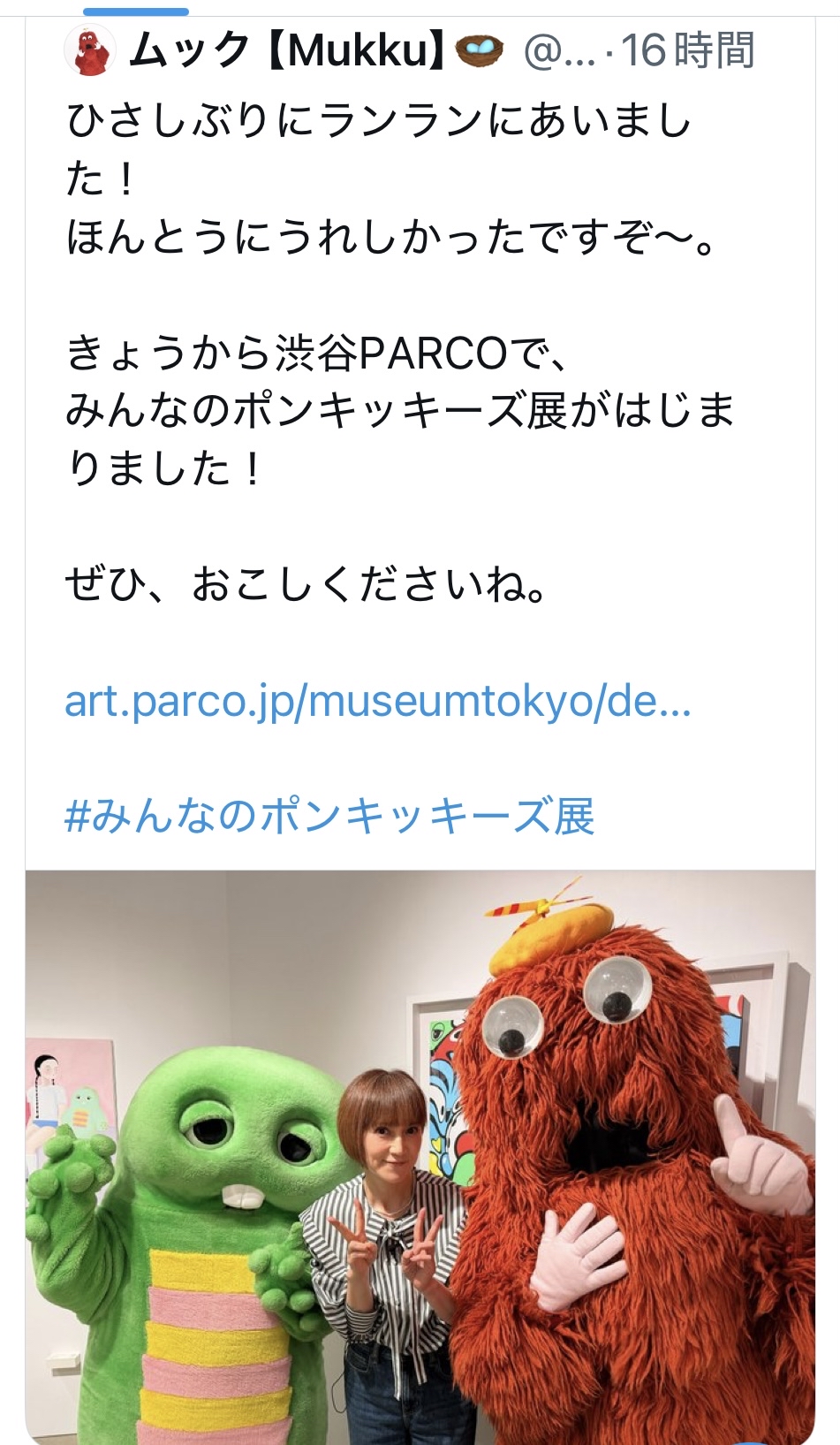The width and height of the screenshot is (840, 1445).
Task: Open hashtag #みんなのポンキッキーズ展
Action: pyautogui.click(x=329, y=816)
